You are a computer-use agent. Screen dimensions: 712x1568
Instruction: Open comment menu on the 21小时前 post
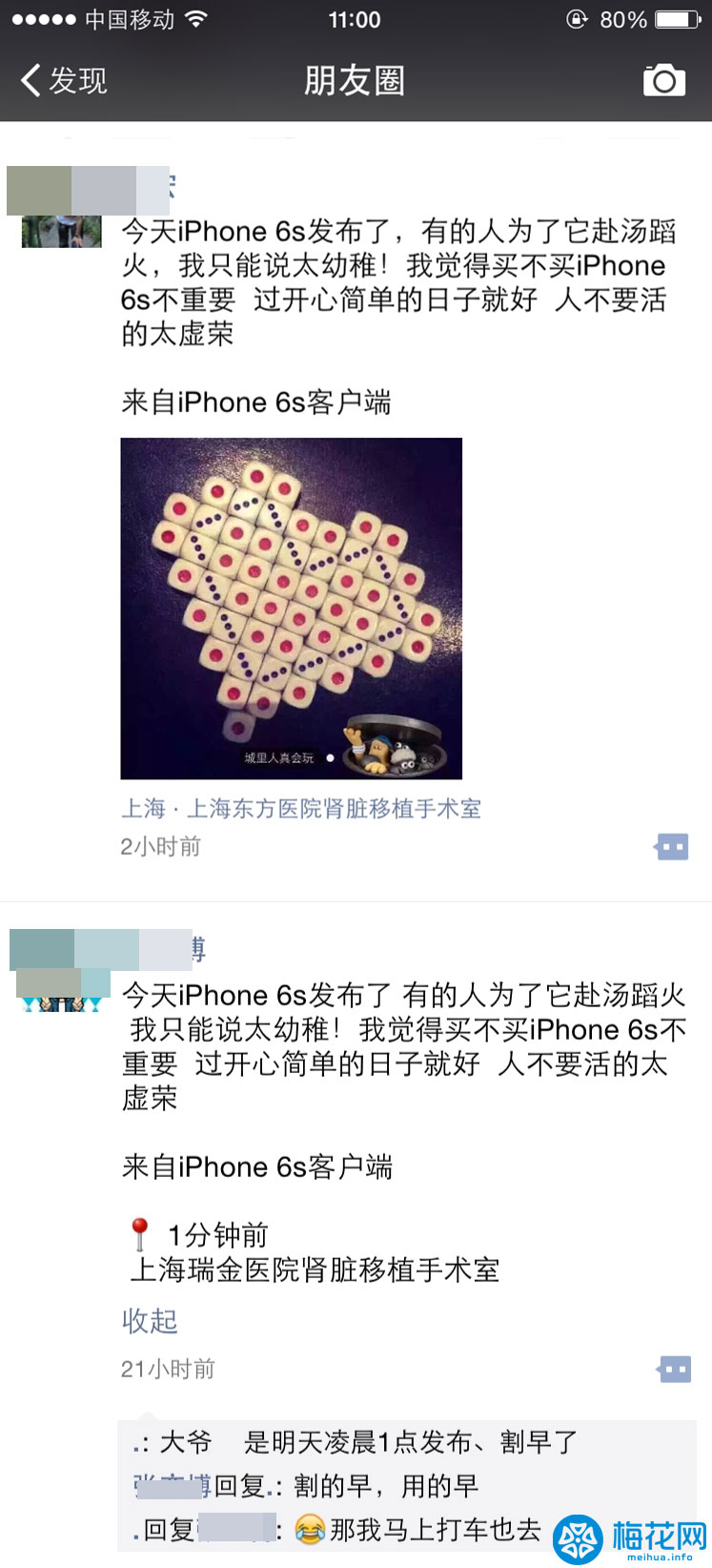pyautogui.click(x=674, y=1370)
